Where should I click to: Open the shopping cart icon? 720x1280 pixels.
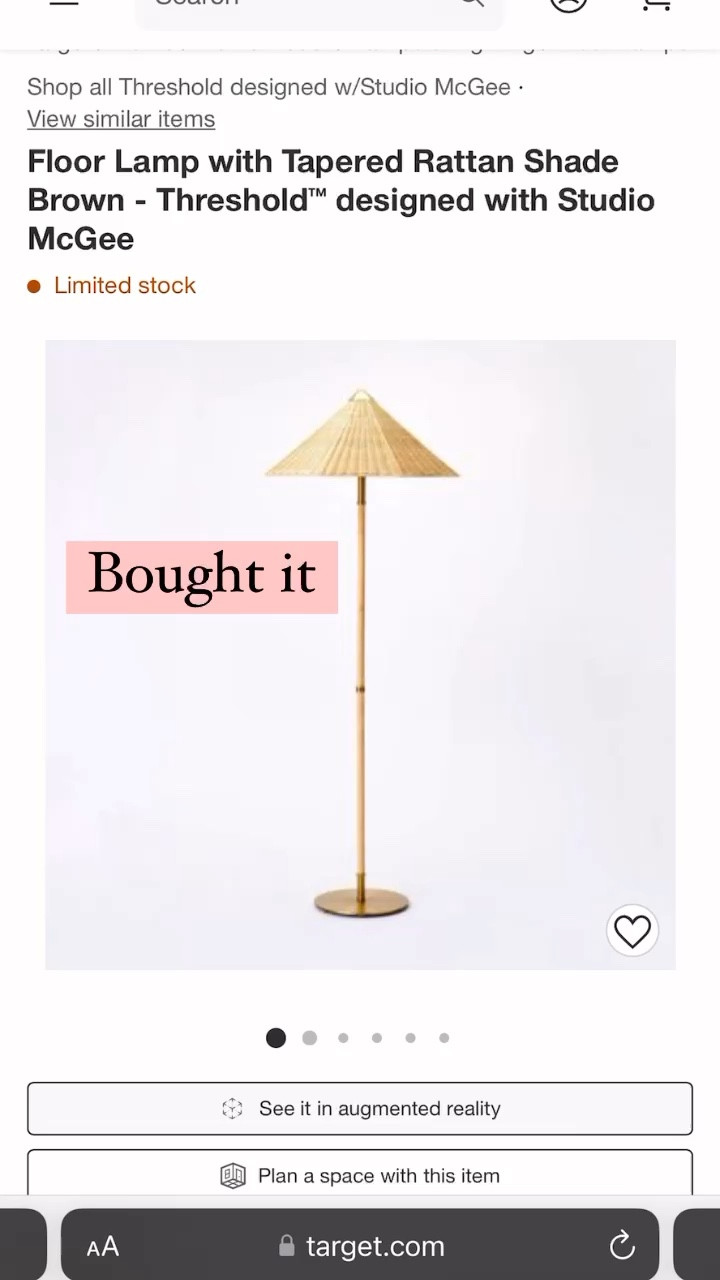tap(655, 4)
